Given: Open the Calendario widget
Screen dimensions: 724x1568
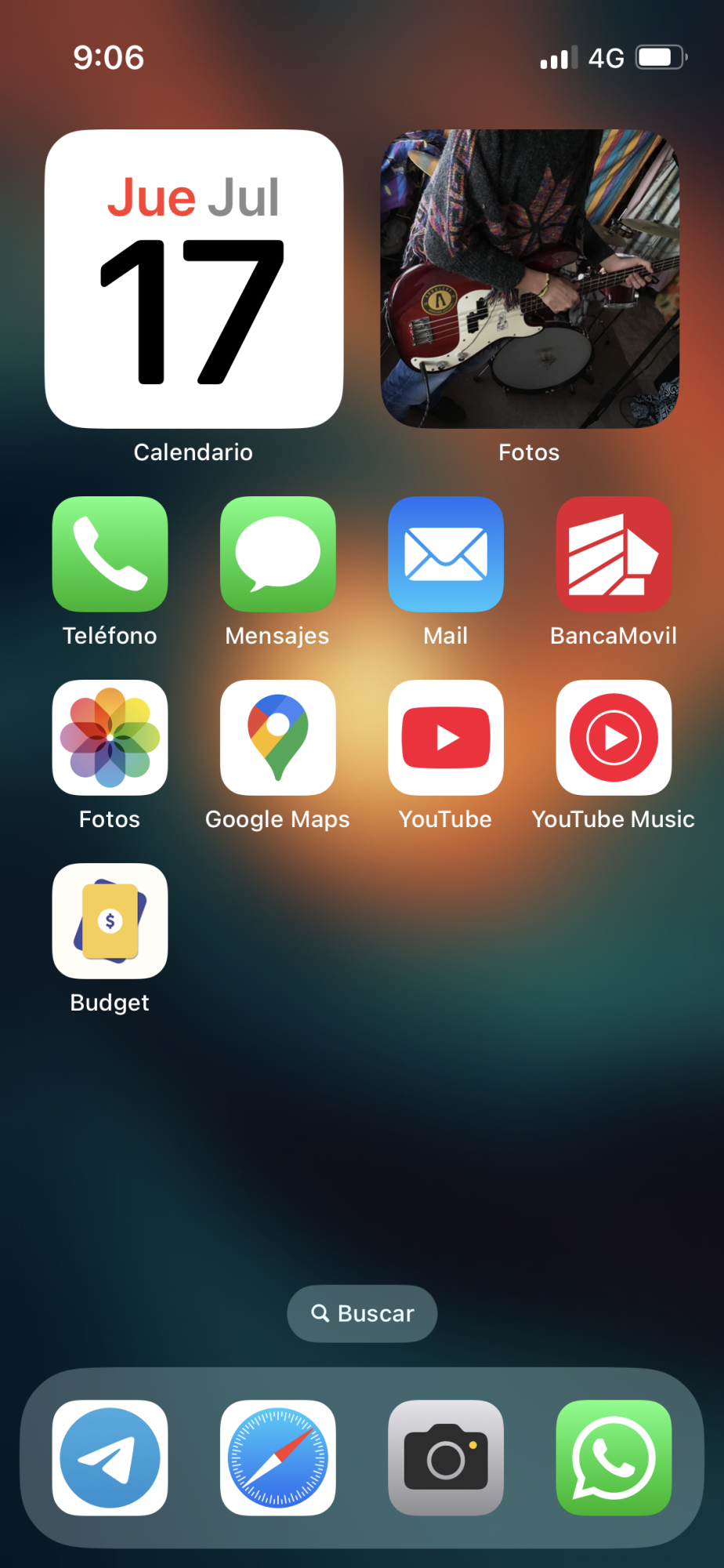Looking at the screenshot, I should (x=194, y=279).
